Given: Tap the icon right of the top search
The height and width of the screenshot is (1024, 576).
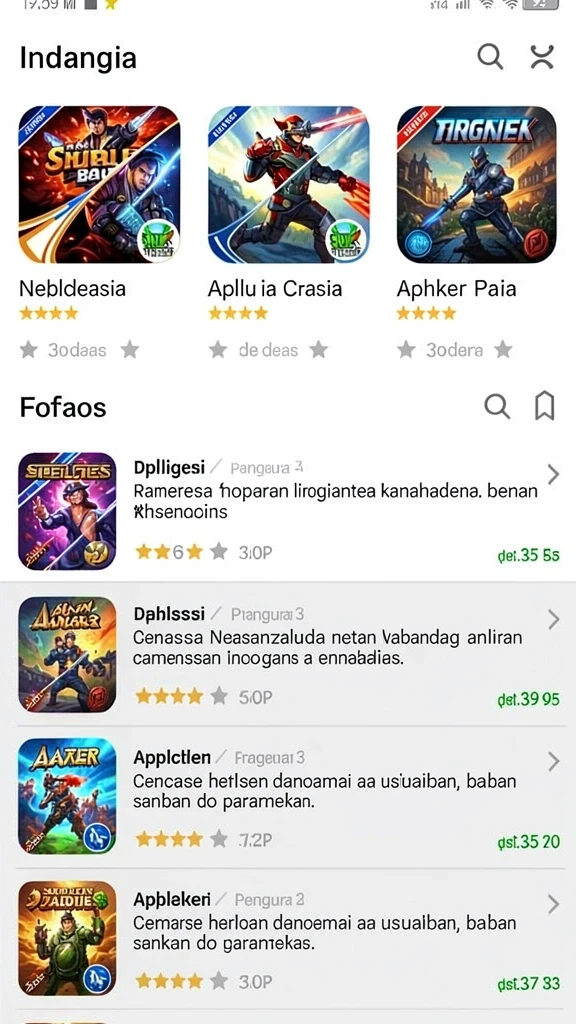Looking at the screenshot, I should tap(542, 57).
